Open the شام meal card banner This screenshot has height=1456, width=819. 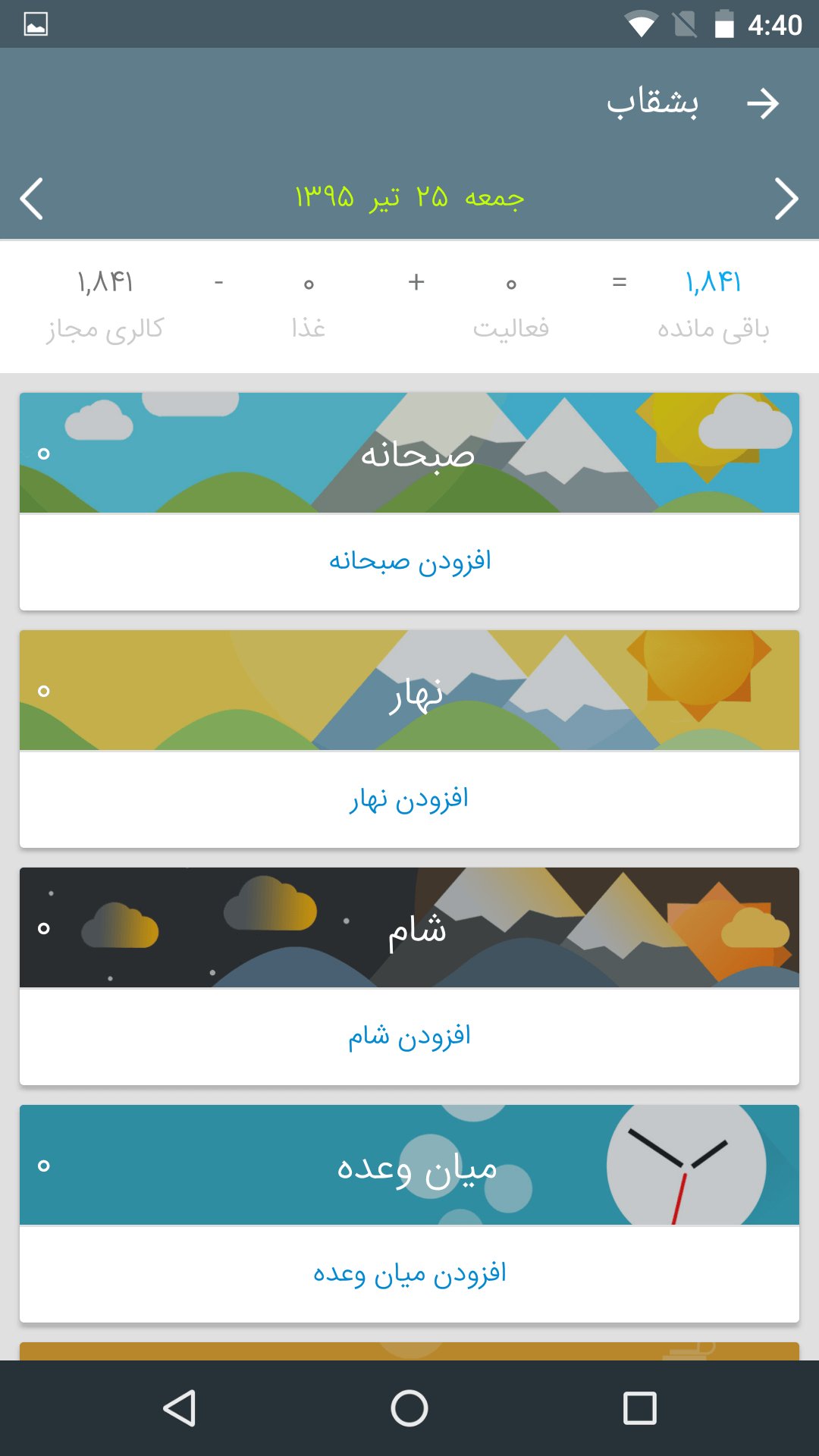pyautogui.click(x=409, y=928)
